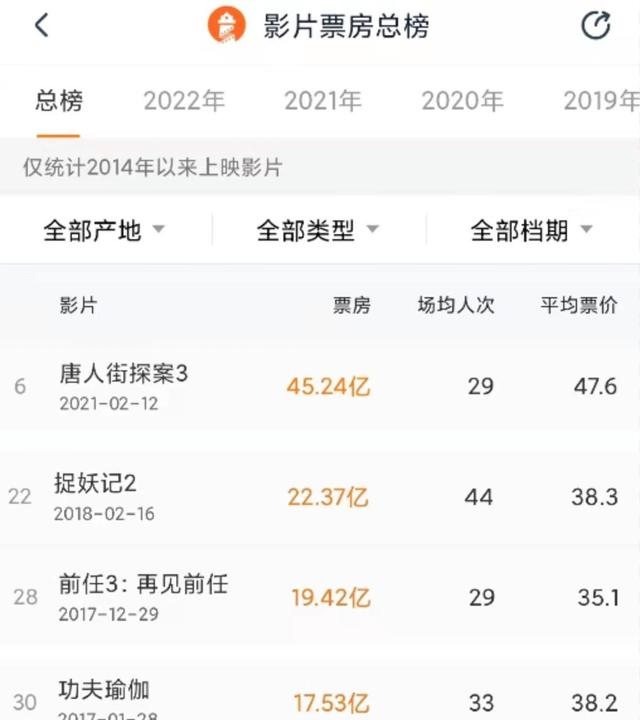The image size is (640, 720).
Task: Open the 2020年 box office tab
Action: [x=462, y=101]
